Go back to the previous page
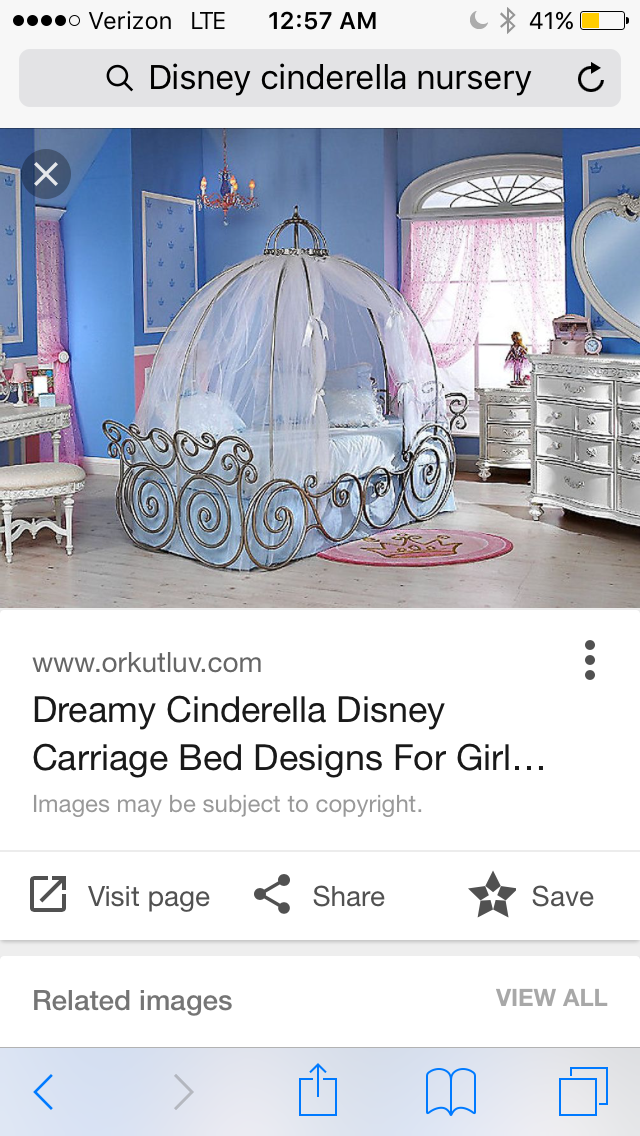The image size is (640, 1136). pyautogui.click(x=43, y=1092)
